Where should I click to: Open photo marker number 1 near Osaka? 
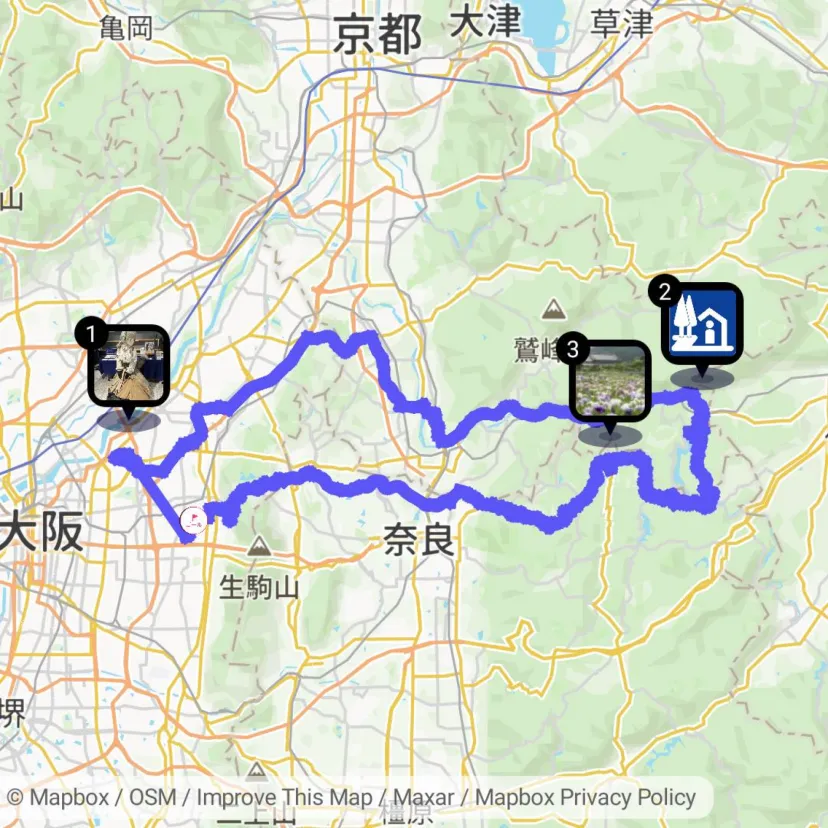pyautogui.click(x=129, y=366)
